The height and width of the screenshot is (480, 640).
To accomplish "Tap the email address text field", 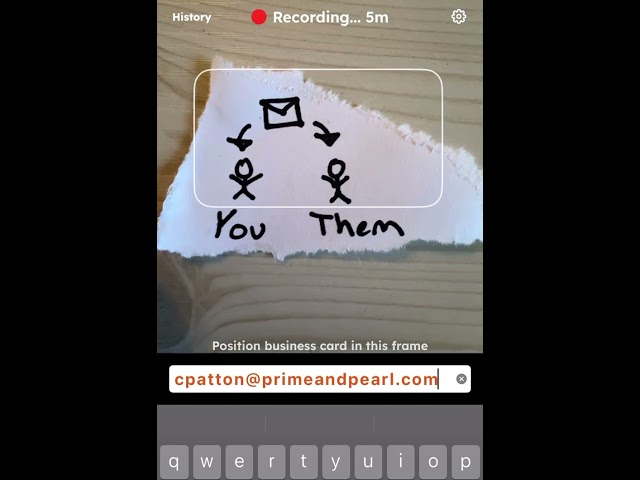I will pyautogui.click(x=320, y=379).
